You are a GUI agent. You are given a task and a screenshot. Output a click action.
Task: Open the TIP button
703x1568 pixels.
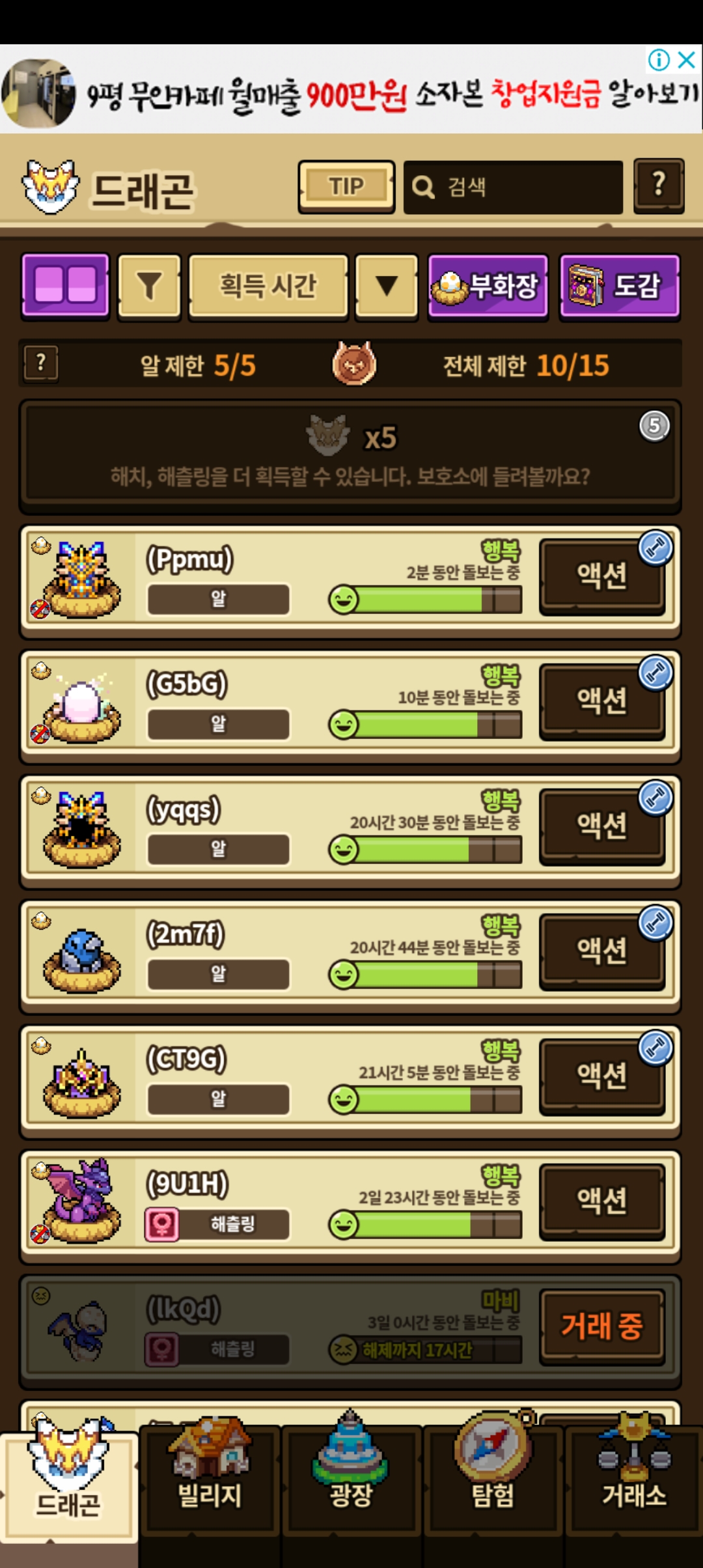click(x=346, y=187)
